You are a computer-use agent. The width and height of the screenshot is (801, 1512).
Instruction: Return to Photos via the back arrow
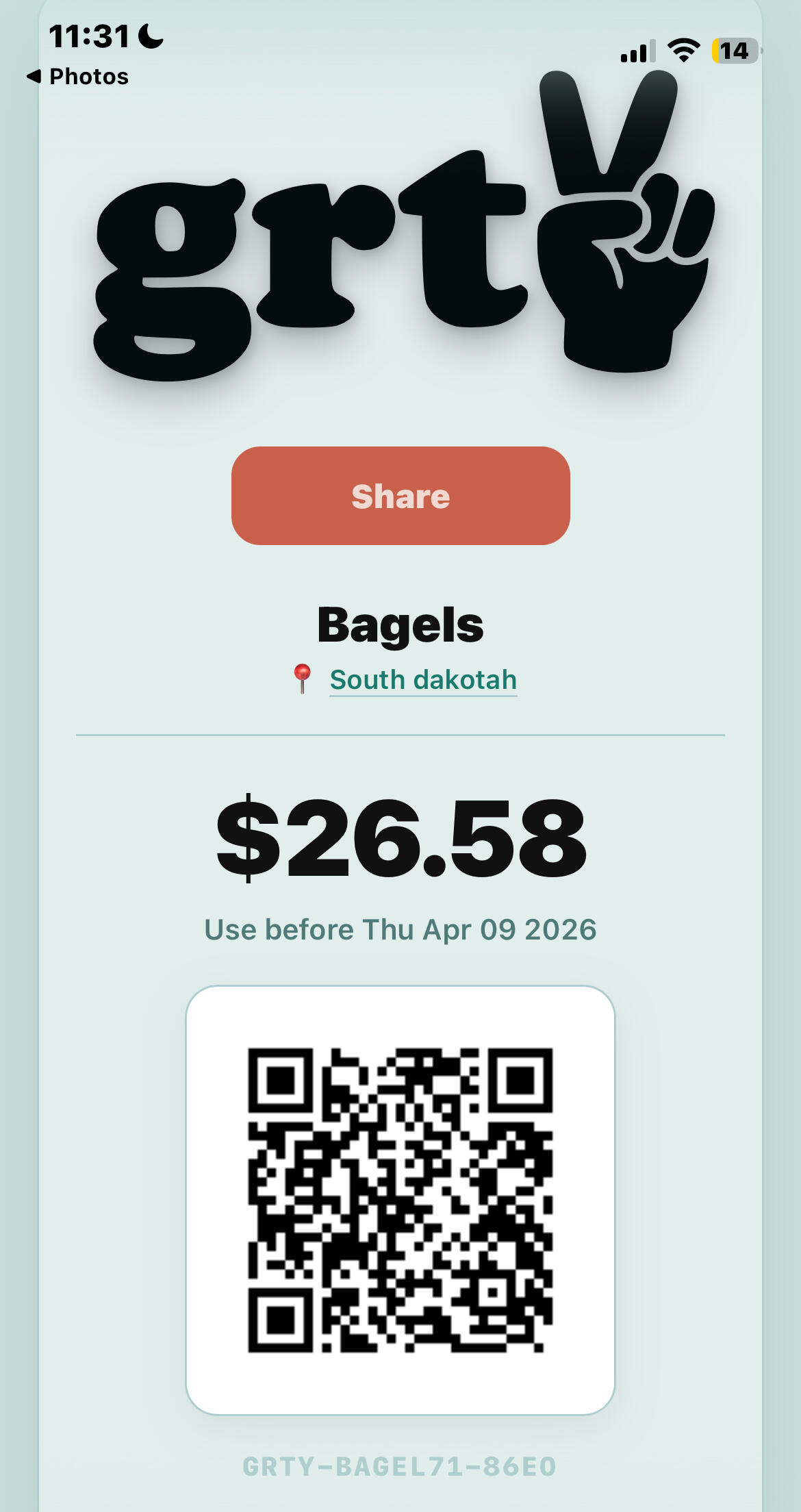coord(77,76)
